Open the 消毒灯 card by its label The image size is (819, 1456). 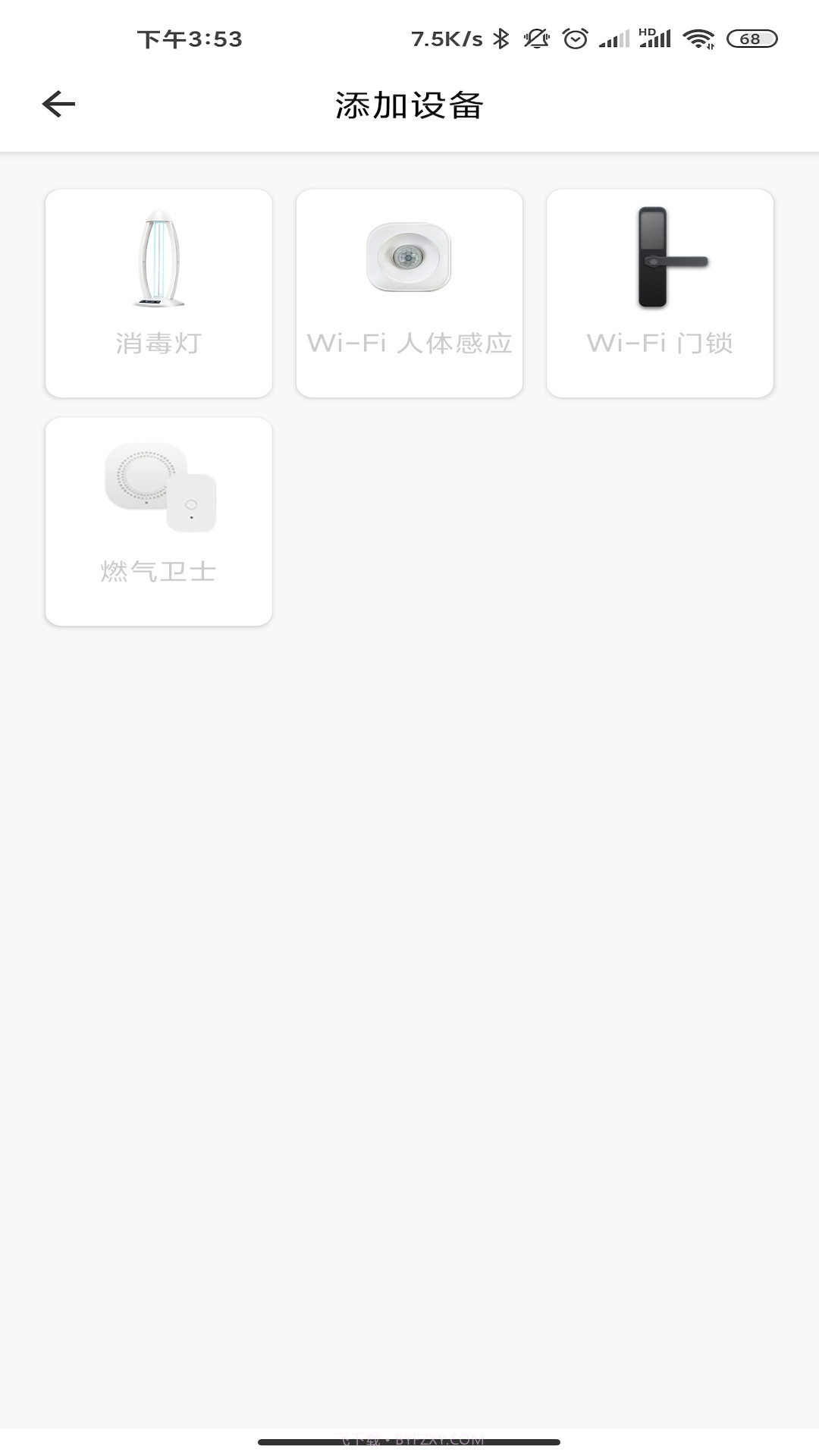tap(159, 343)
